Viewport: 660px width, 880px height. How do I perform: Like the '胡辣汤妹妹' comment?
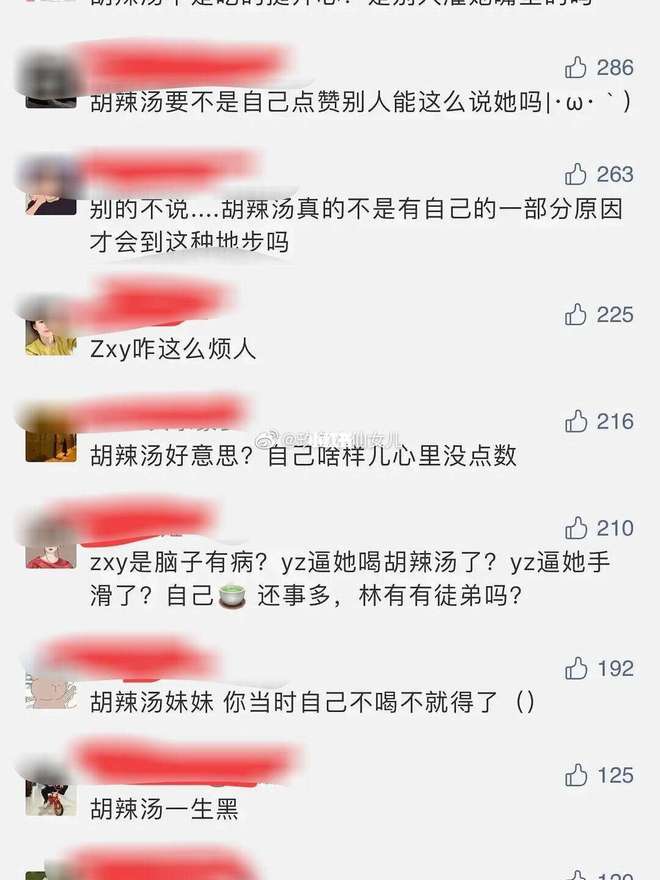576,669
